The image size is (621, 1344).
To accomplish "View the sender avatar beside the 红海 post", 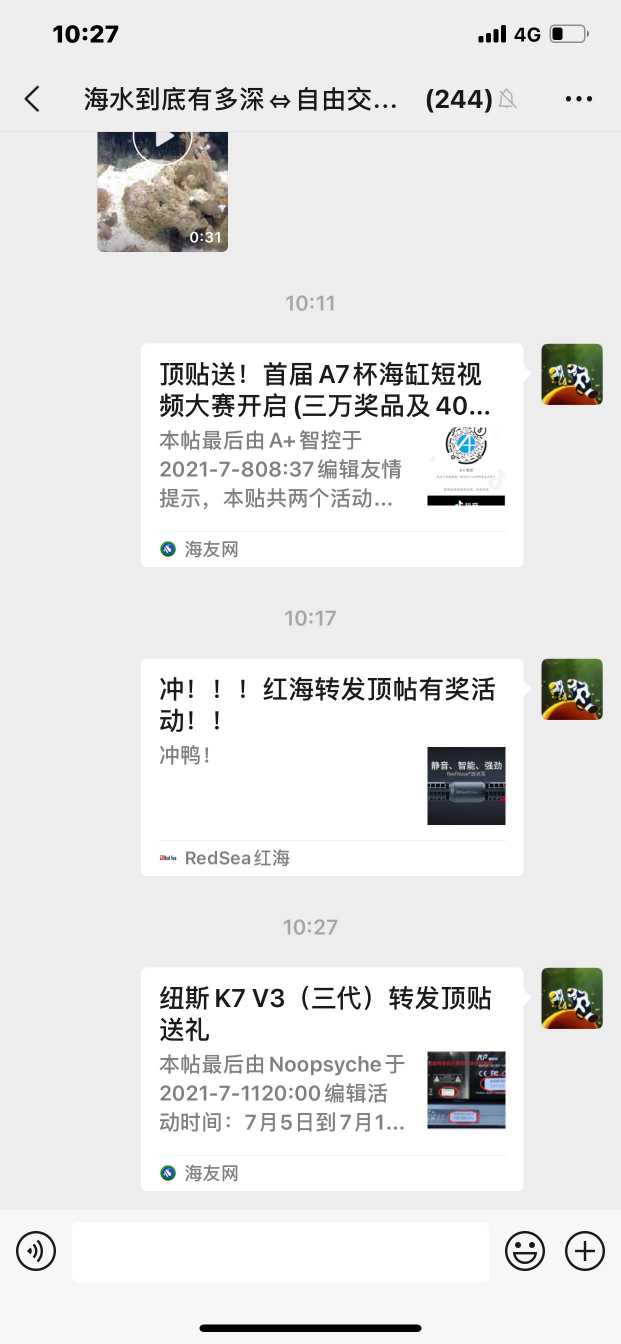I will point(572,689).
